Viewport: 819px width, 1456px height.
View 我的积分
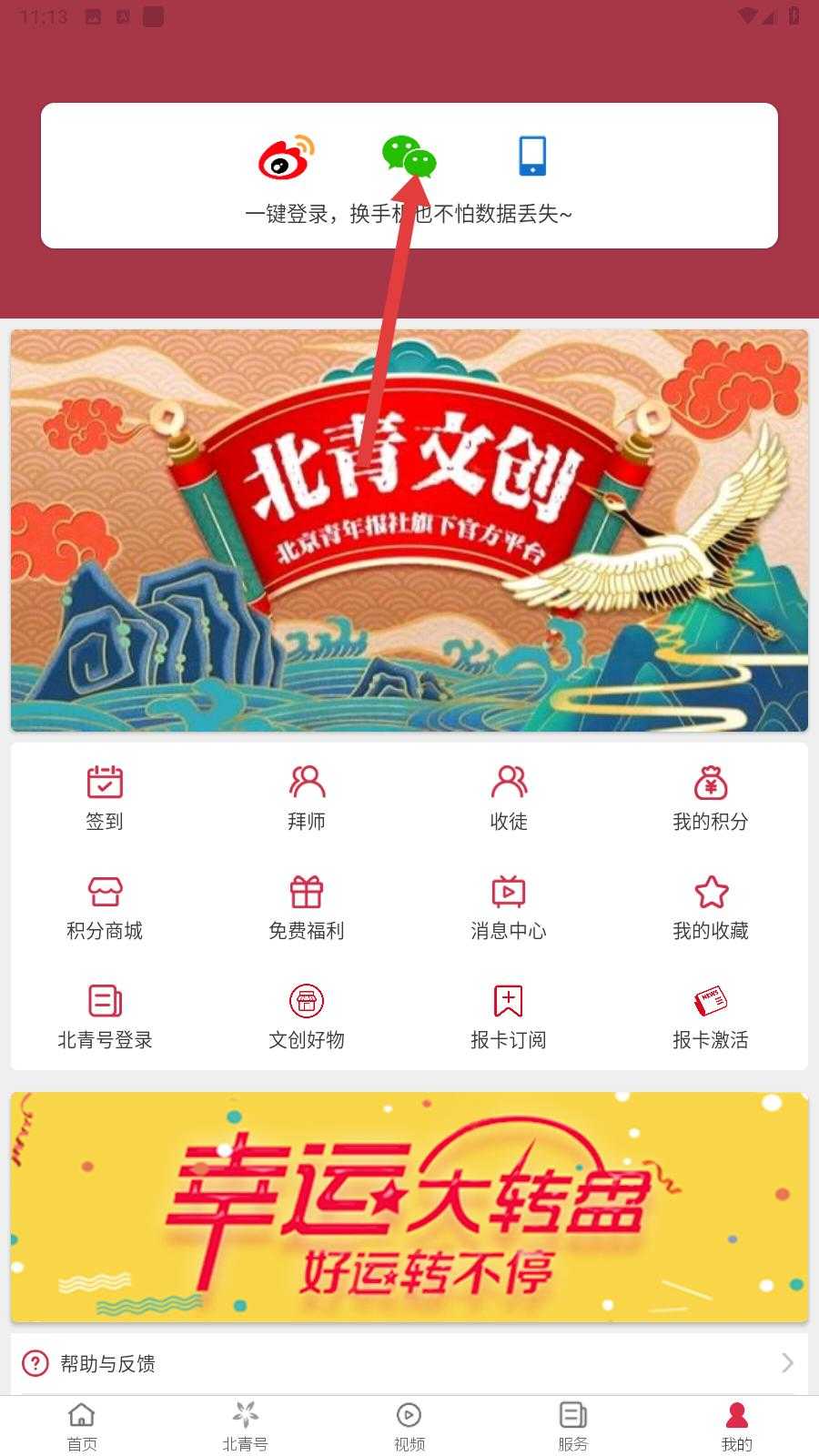[x=711, y=797]
